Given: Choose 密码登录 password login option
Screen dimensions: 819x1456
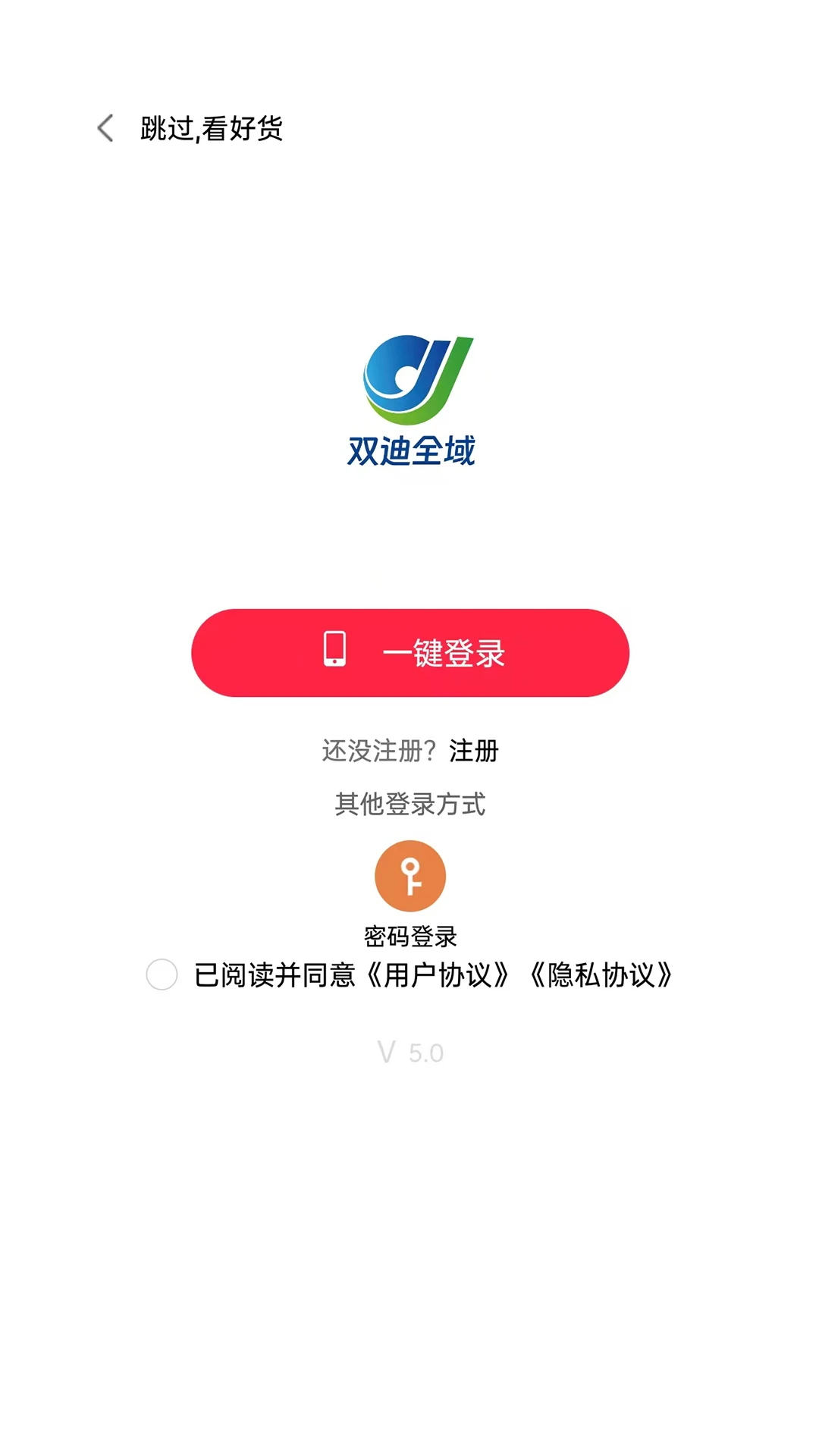Looking at the screenshot, I should point(409,936).
